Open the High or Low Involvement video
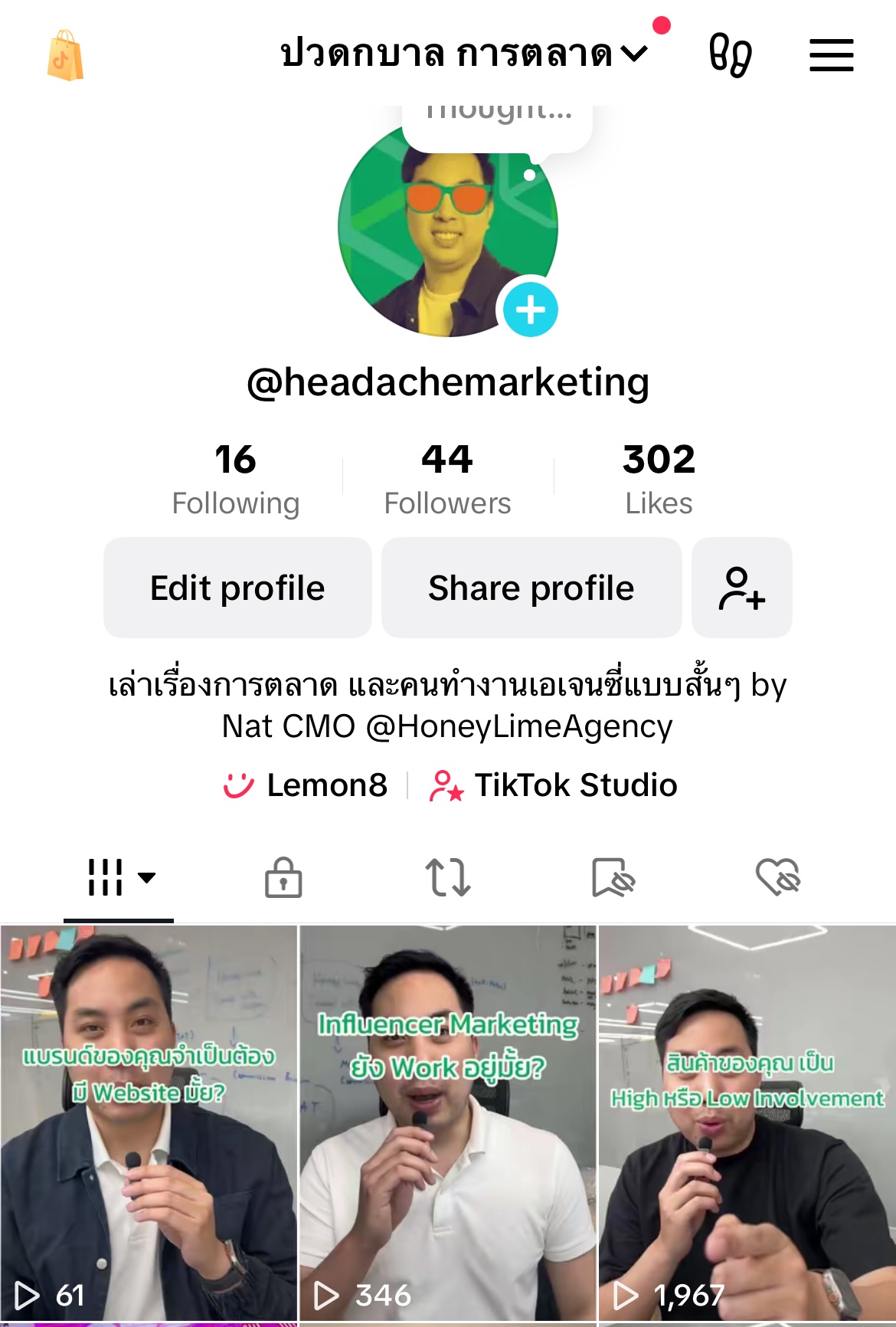This screenshot has height=1327, width=896. 747,1122
